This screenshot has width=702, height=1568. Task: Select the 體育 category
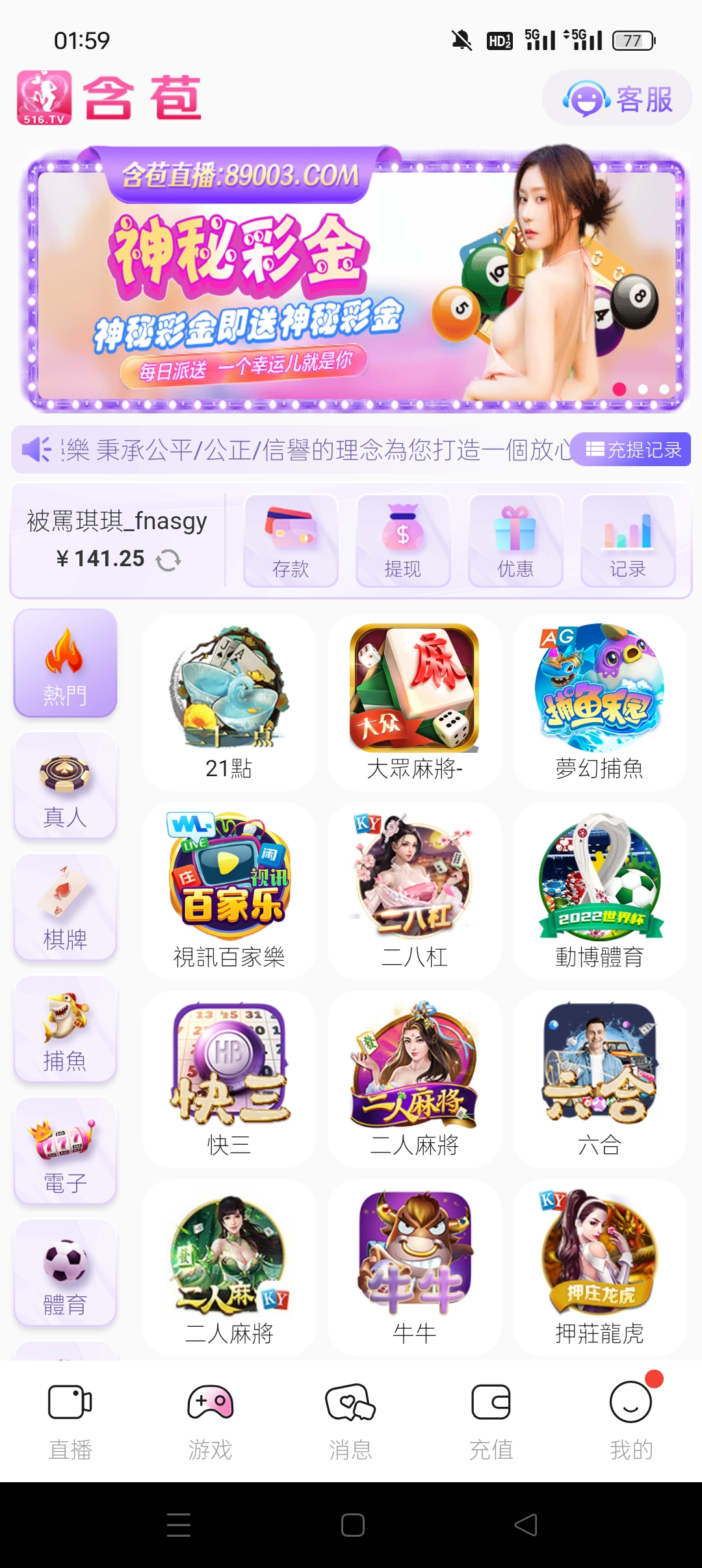coord(65,1274)
